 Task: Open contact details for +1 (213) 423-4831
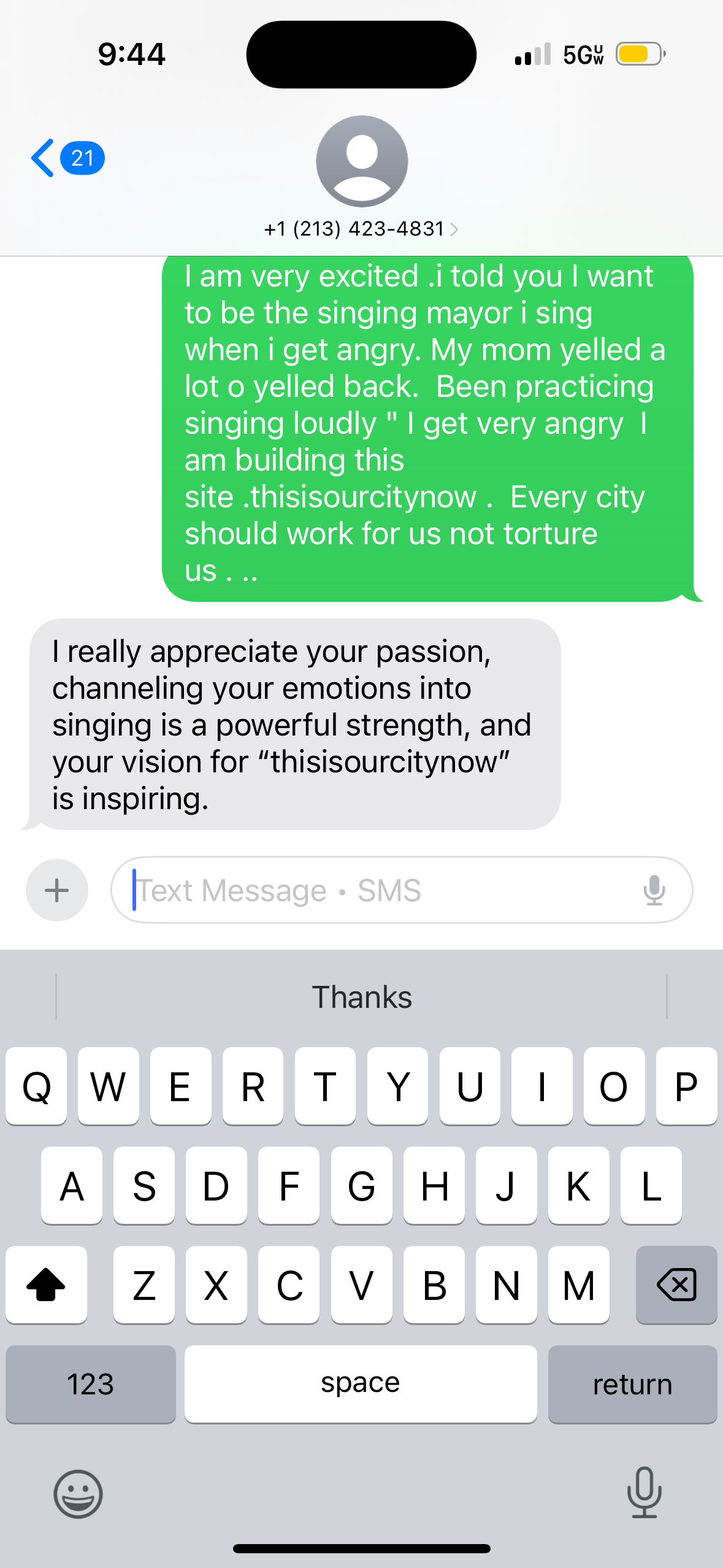(361, 229)
